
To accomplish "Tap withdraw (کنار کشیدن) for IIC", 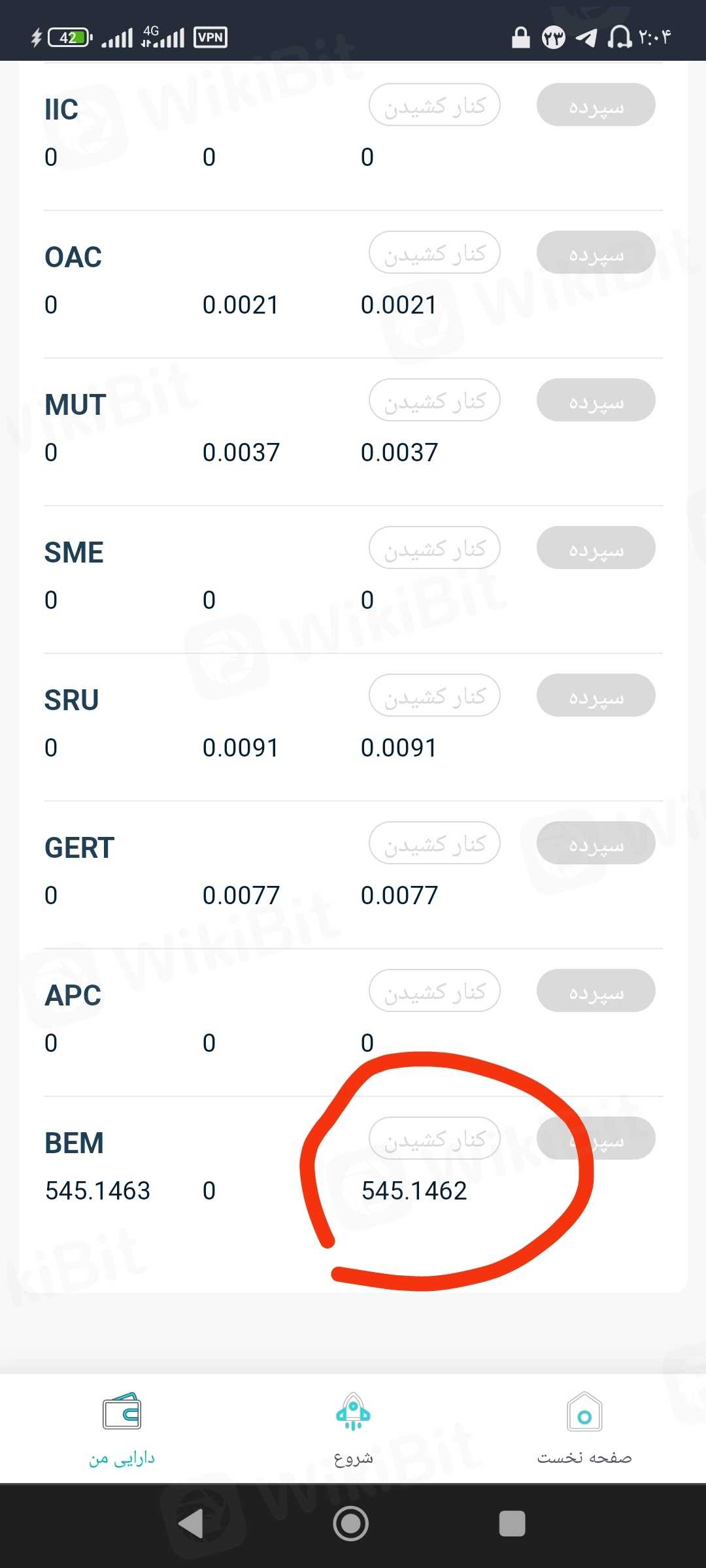I will tap(435, 105).
